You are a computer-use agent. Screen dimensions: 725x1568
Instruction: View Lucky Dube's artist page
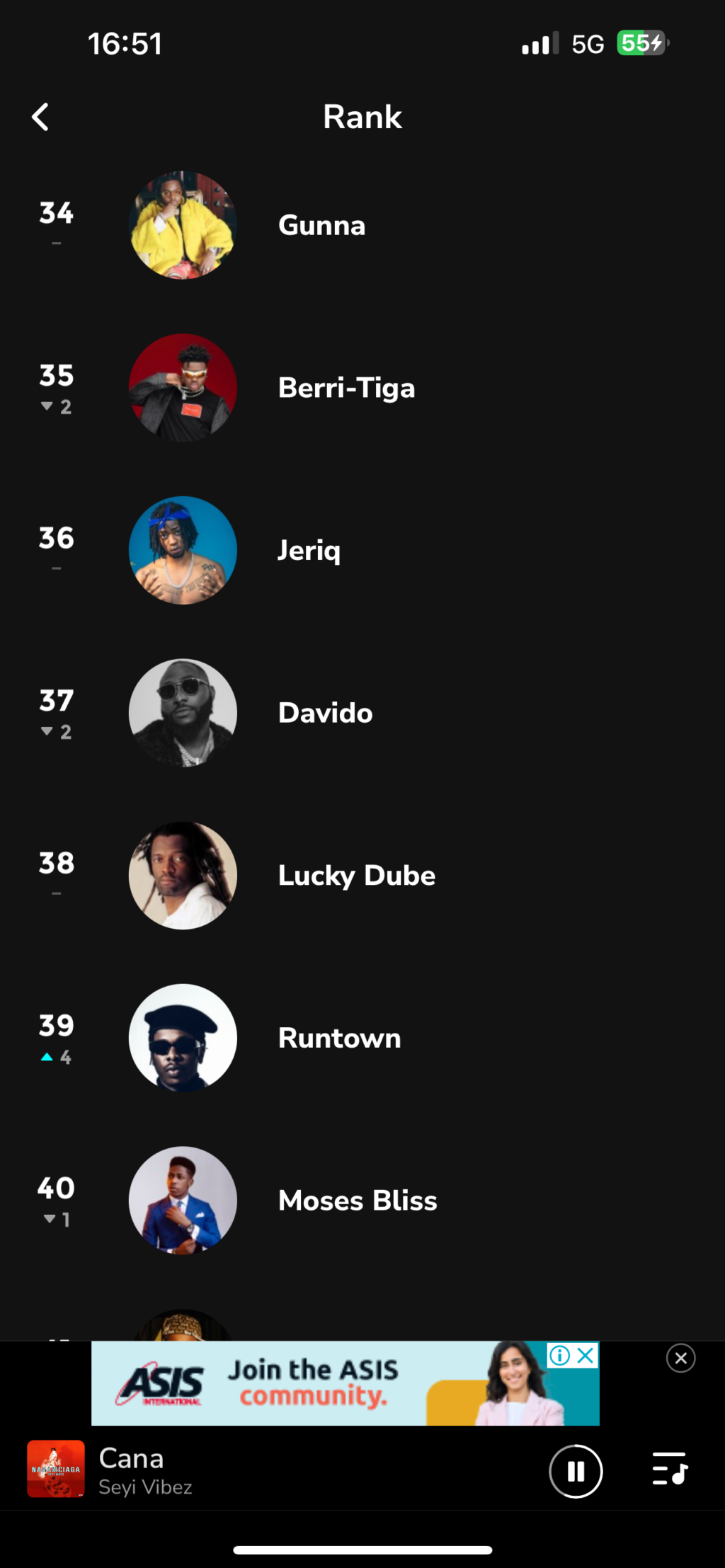[x=356, y=876]
